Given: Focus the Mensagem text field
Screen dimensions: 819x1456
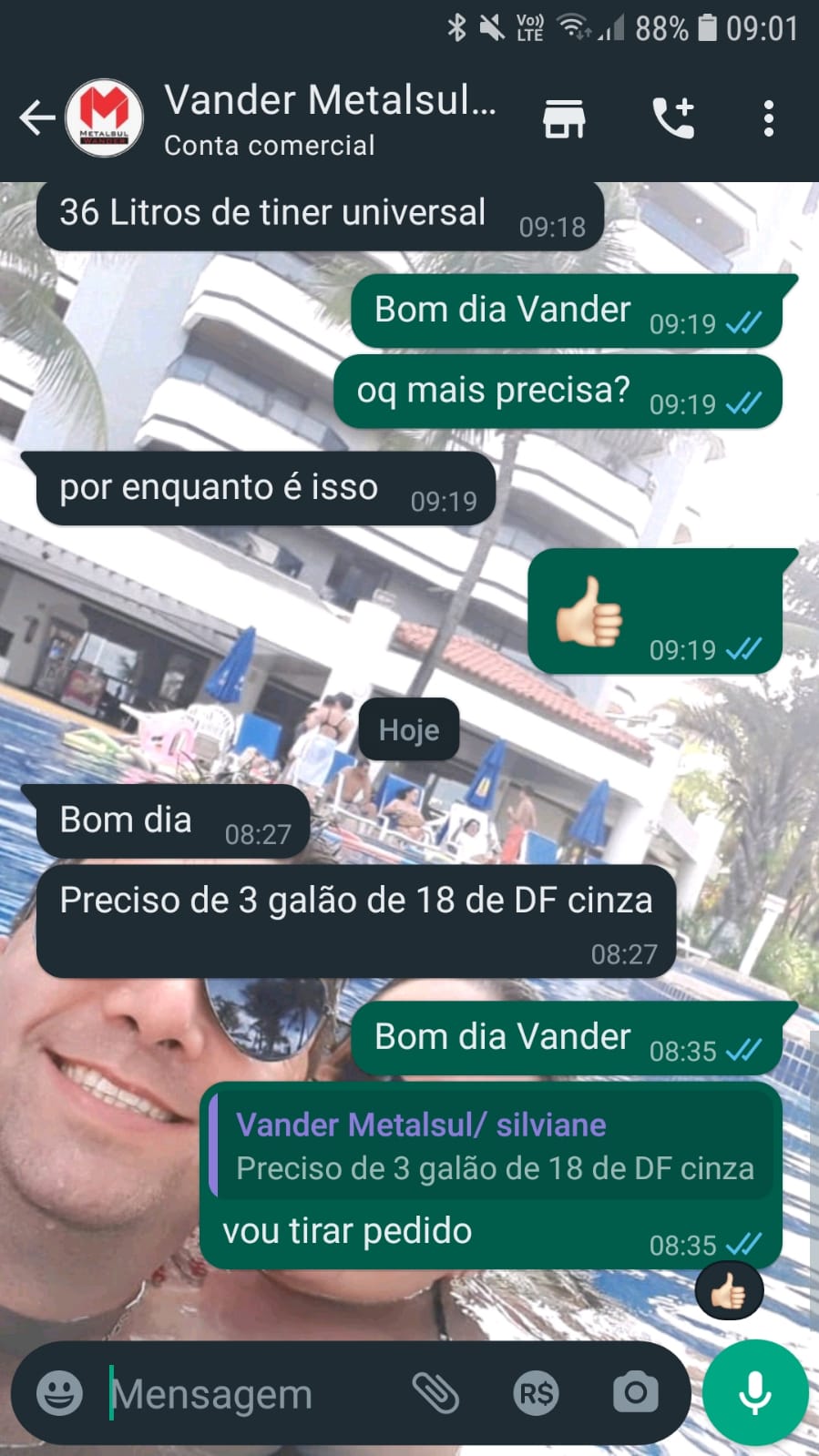Looking at the screenshot, I should pyautogui.click(x=246, y=1393).
